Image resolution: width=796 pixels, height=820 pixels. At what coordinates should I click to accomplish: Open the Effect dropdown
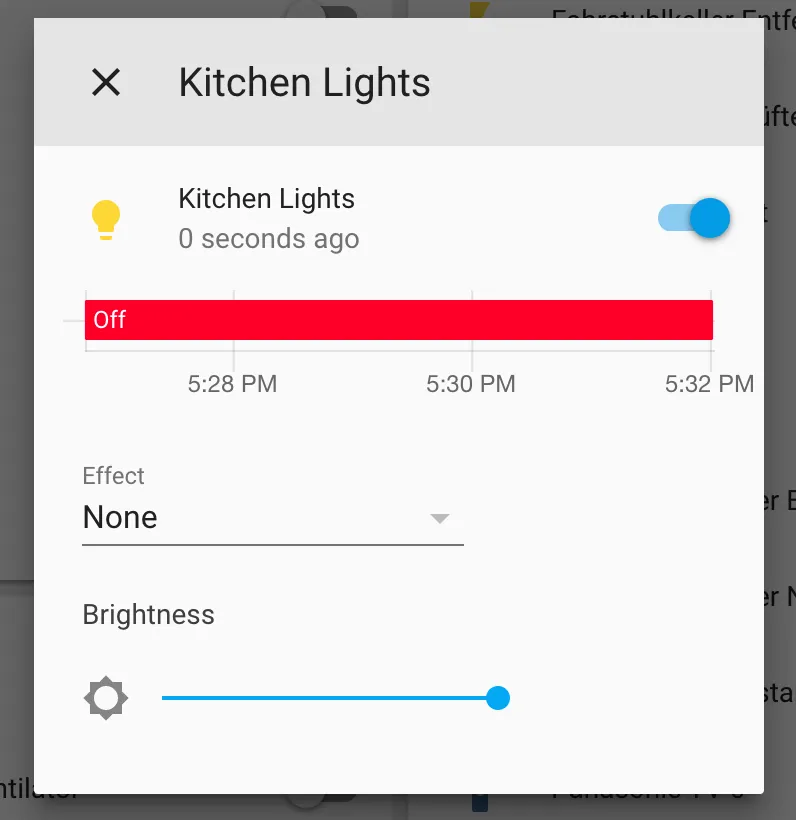(x=272, y=518)
